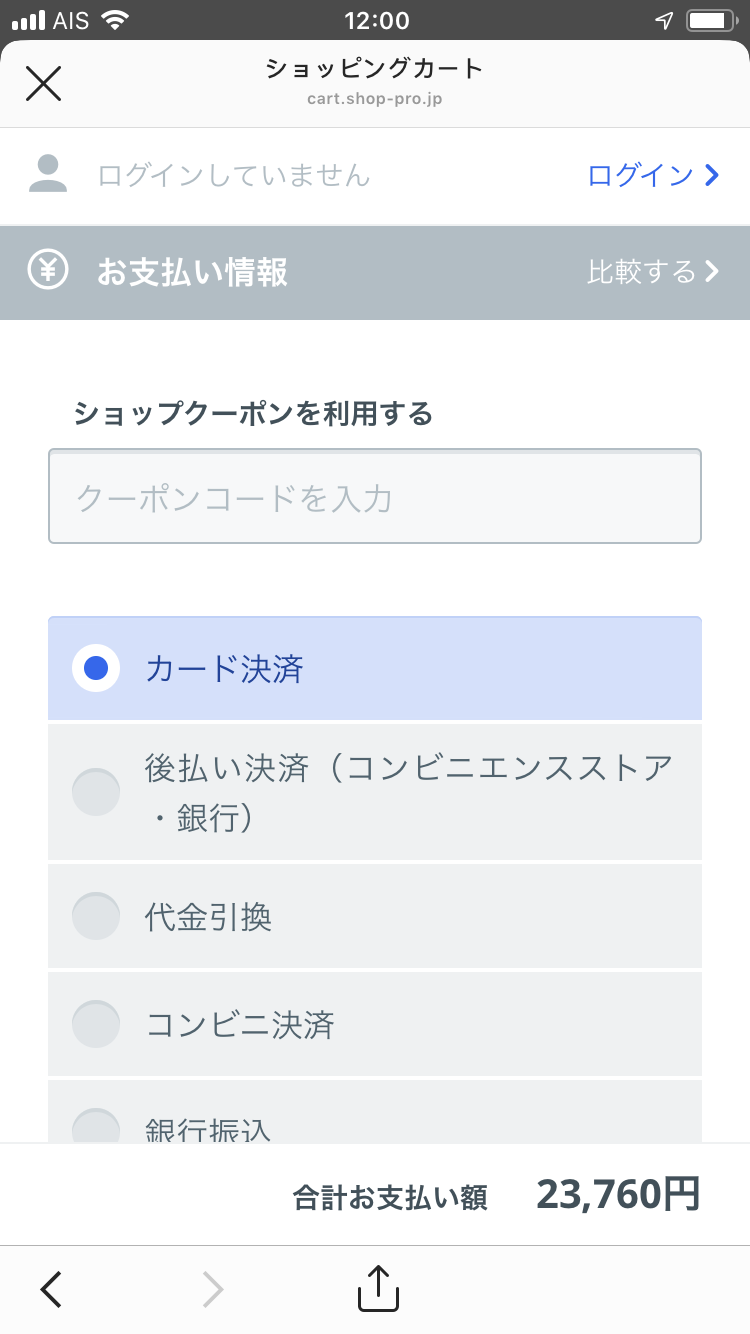The width and height of the screenshot is (750, 1334).
Task: Tap the battery indicator in the status bar
Action: point(711,19)
